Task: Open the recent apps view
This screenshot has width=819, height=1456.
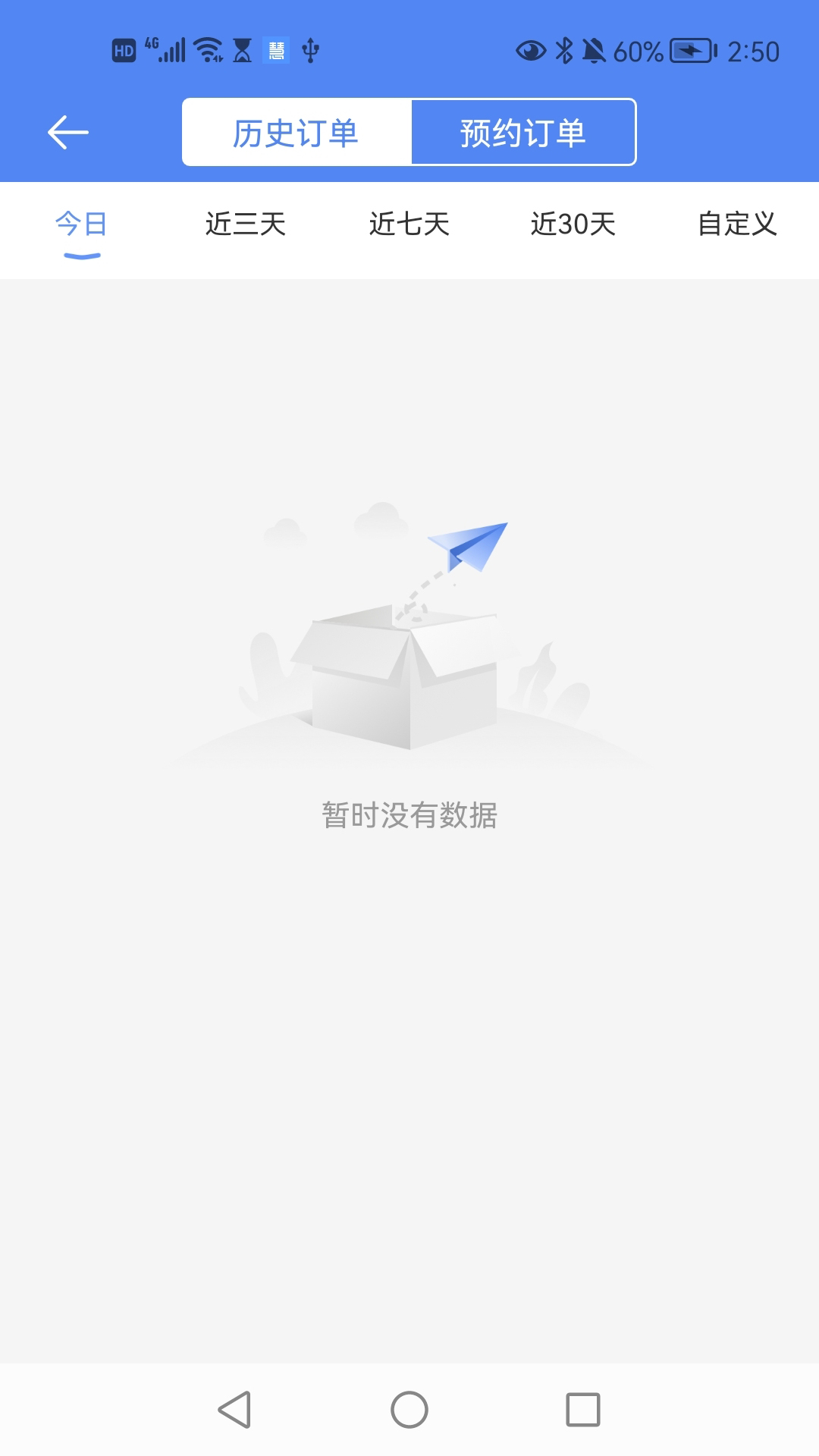Action: point(582,1410)
